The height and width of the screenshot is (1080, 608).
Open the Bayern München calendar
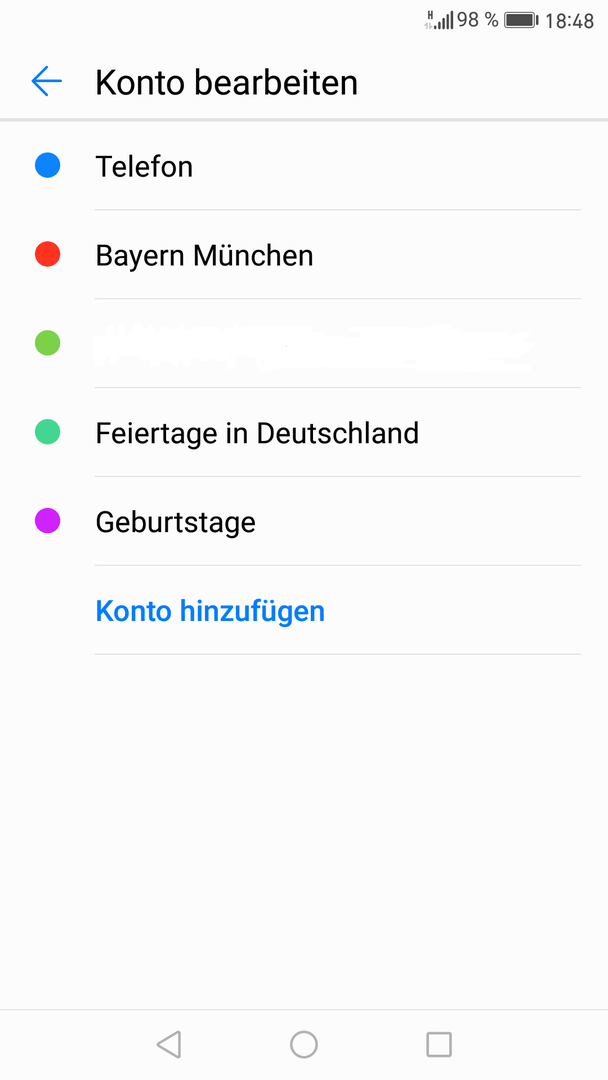point(304,255)
